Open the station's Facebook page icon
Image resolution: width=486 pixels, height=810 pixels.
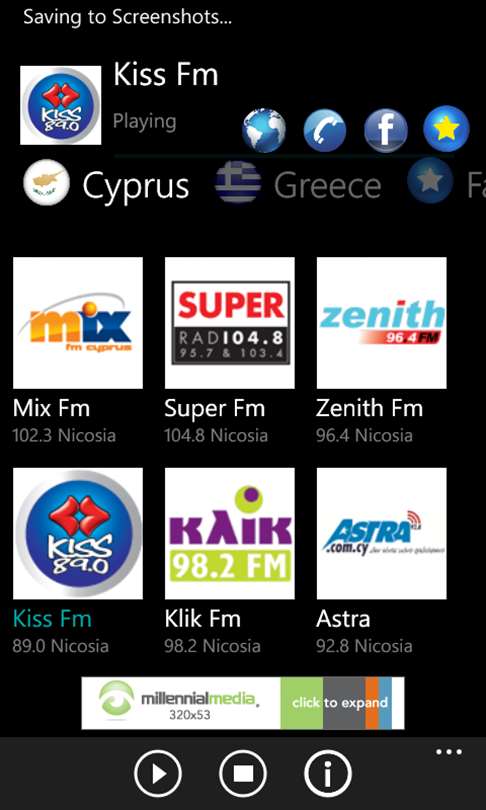(386, 130)
